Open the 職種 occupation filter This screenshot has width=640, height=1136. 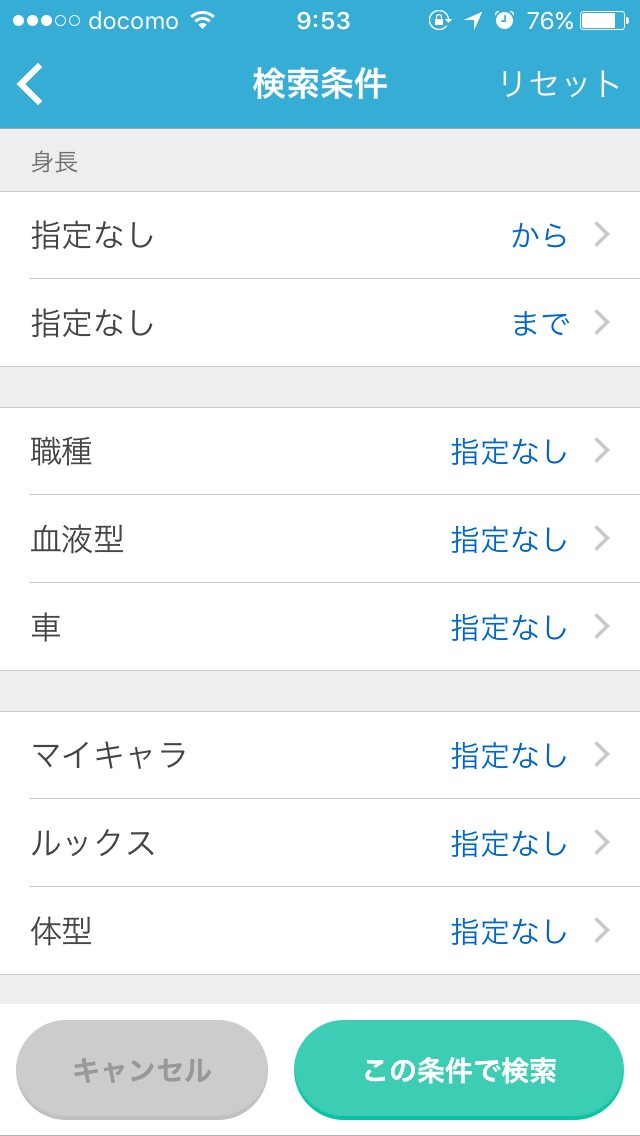[x=320, y=451]
